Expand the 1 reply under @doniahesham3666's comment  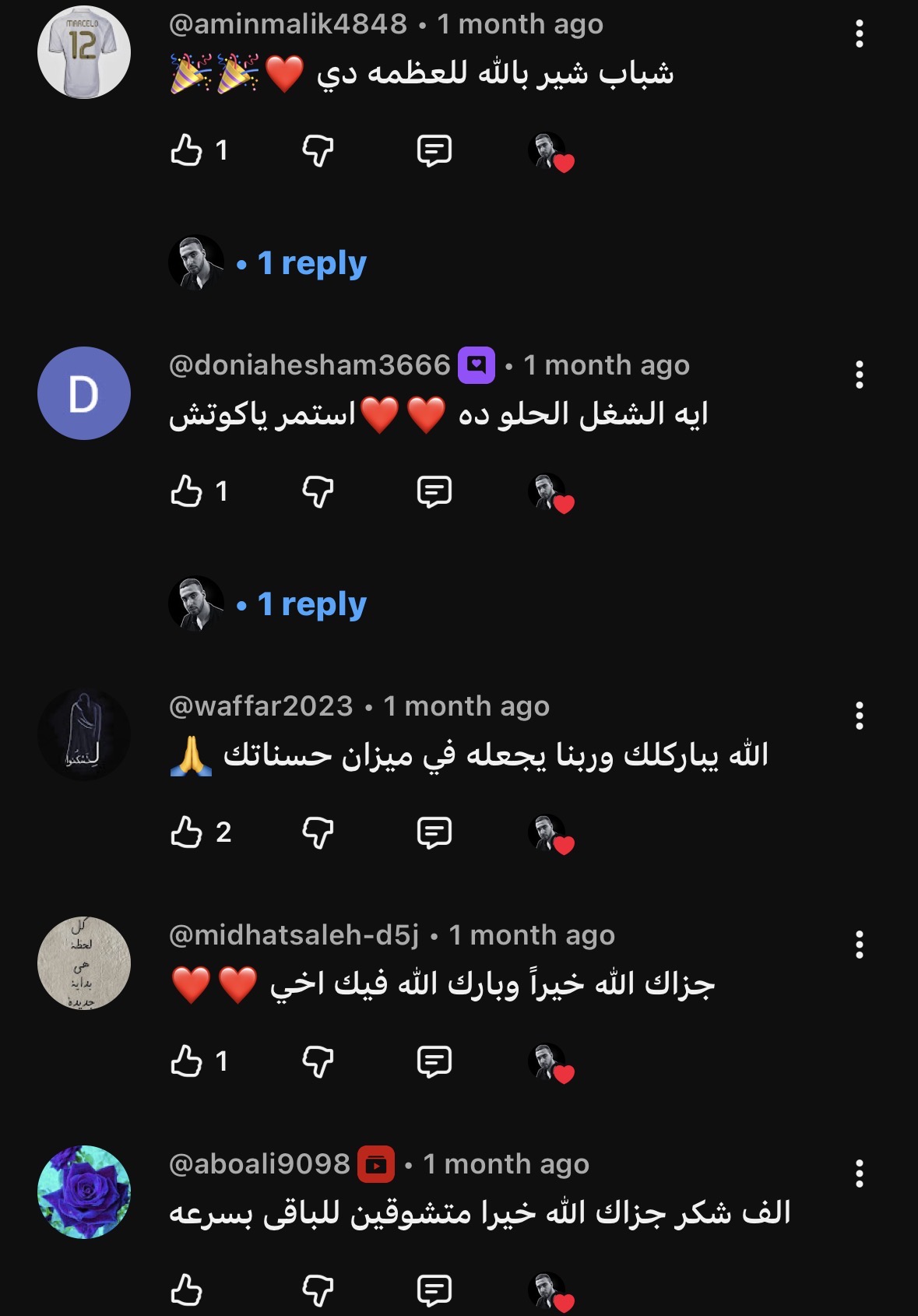(x=311, y=604)
